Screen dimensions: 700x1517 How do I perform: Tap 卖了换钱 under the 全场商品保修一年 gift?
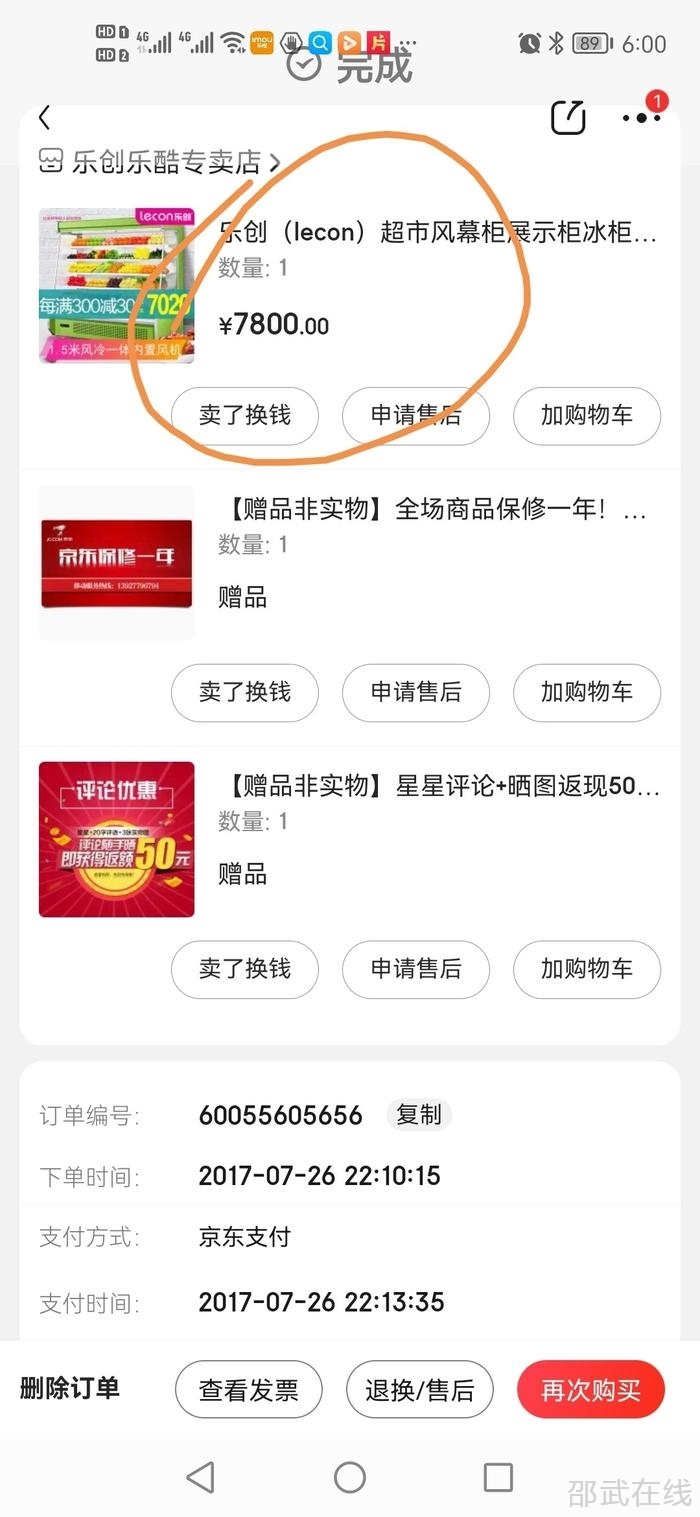click(x=245, y=692)
